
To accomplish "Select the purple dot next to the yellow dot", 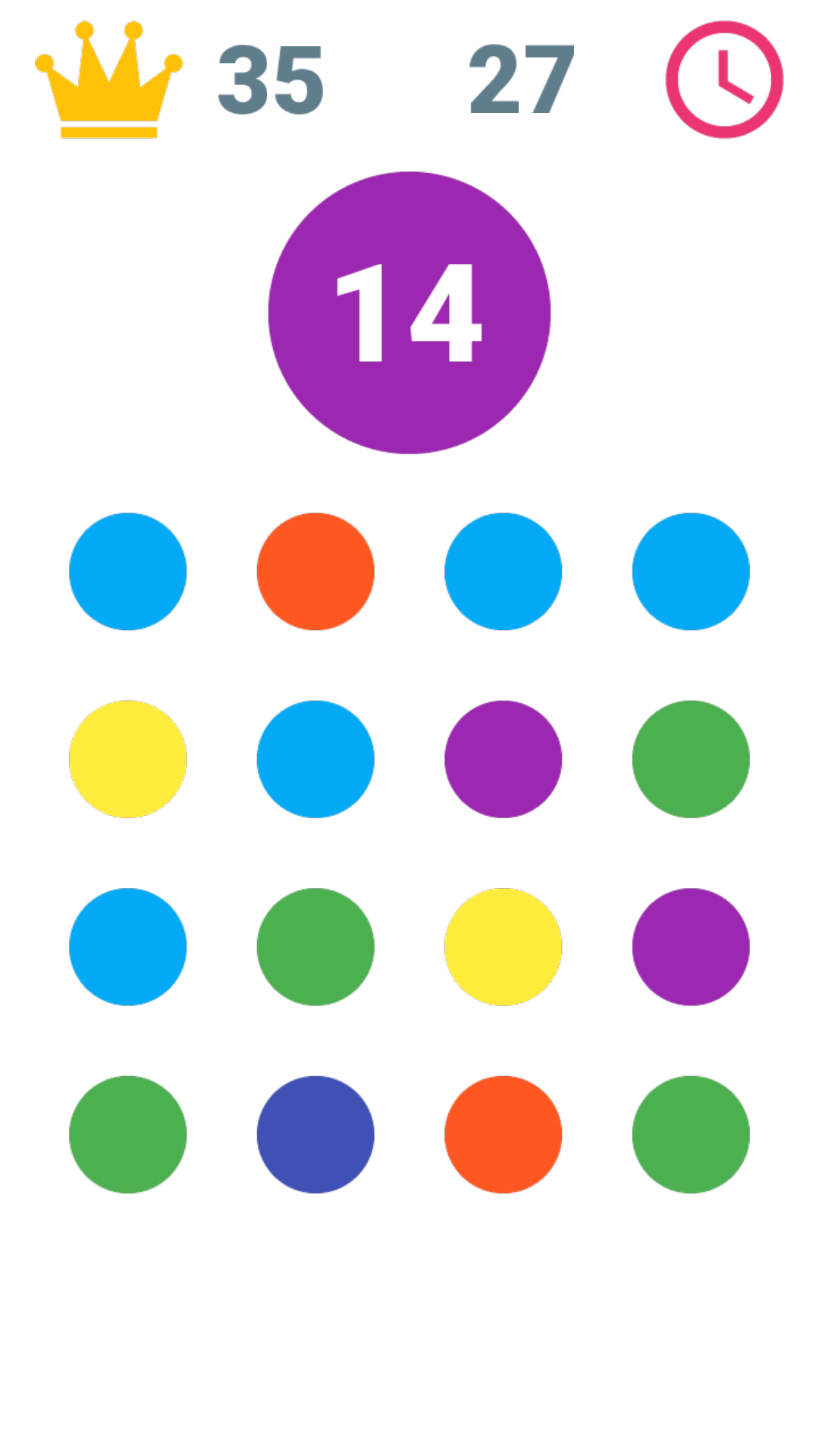I will click(x=691, y=946).
